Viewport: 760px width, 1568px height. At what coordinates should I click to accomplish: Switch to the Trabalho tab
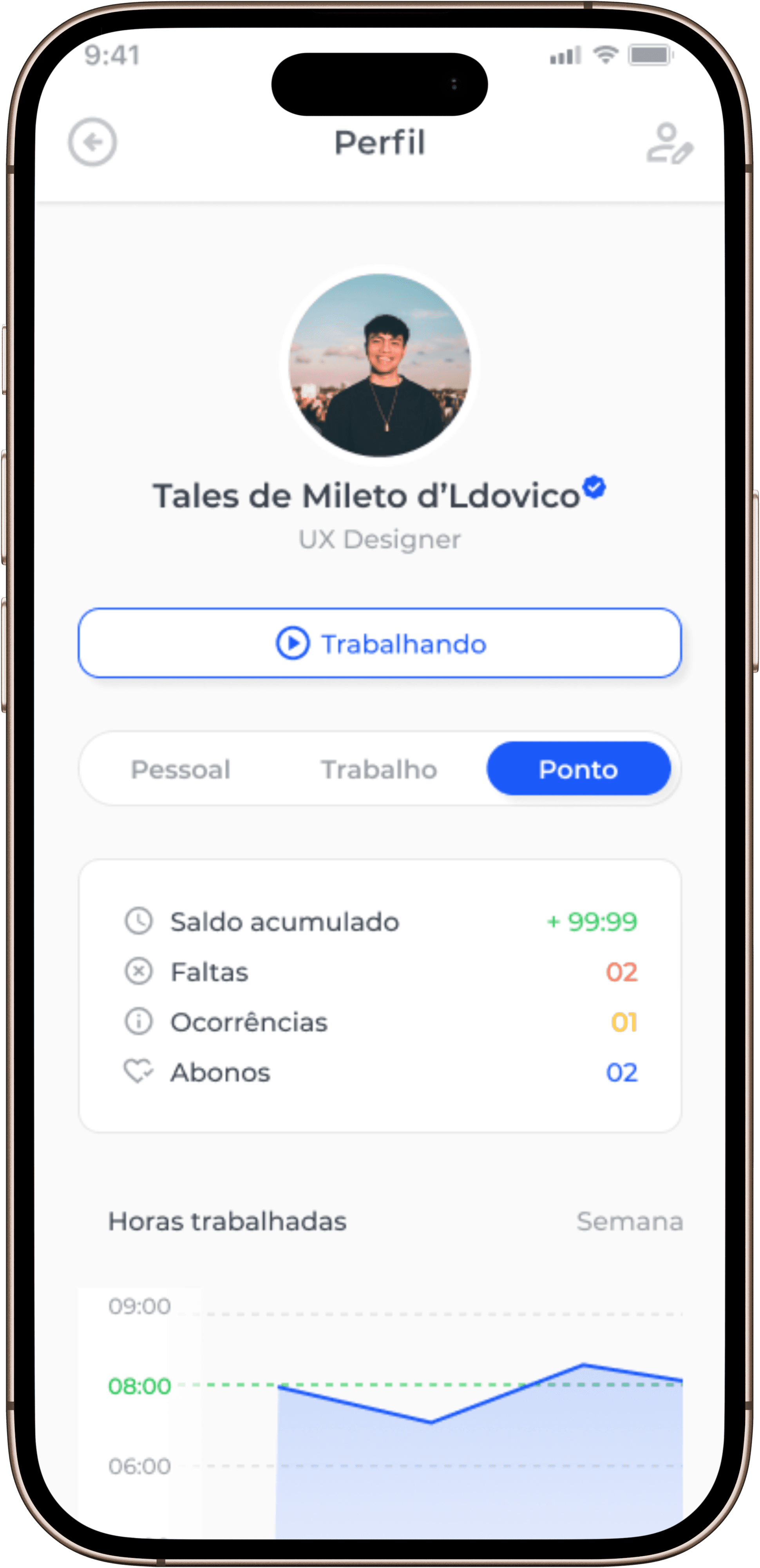coord(379,769)
